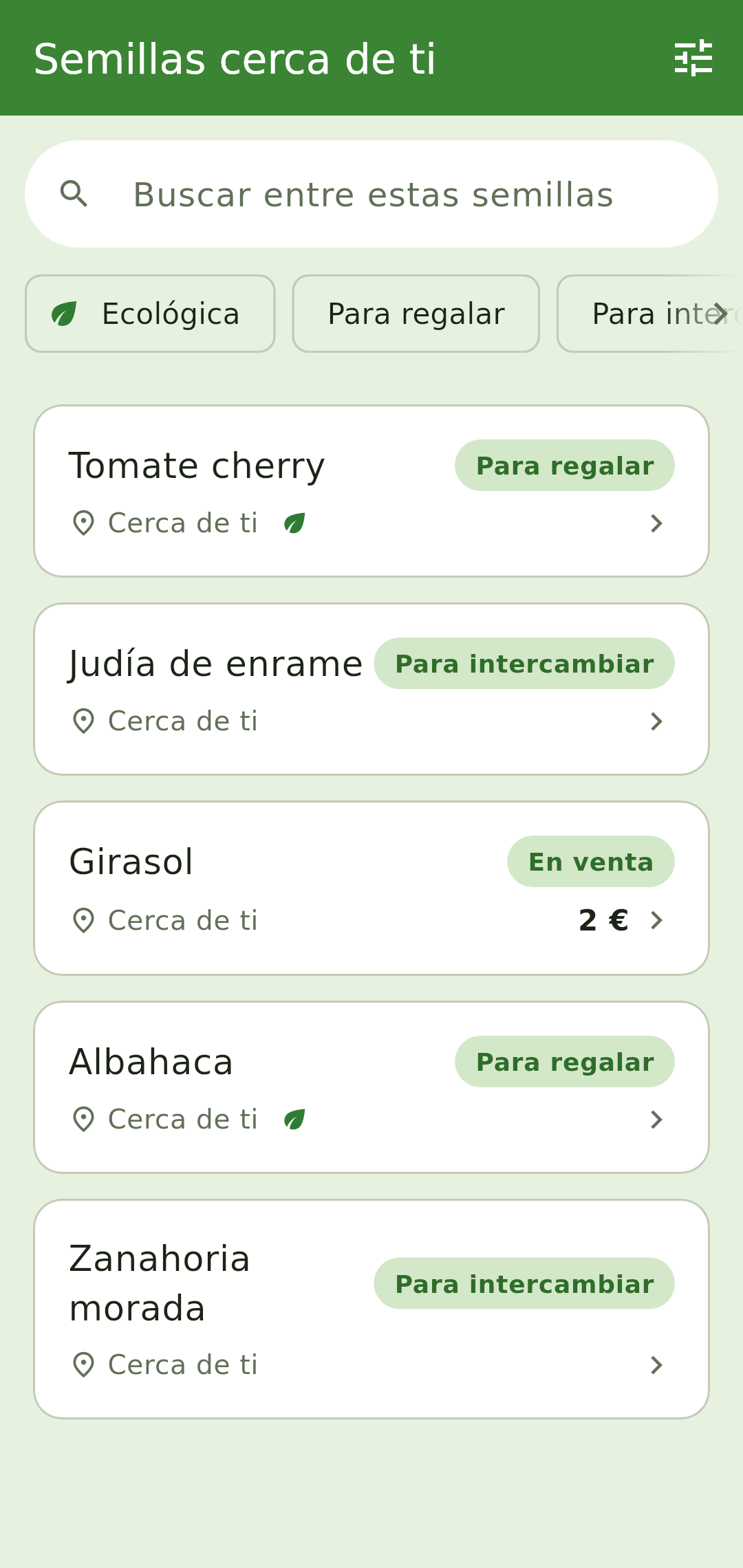Tap the Buscar entre estas semillas field

pyautogui.click(x=371, y=194)
